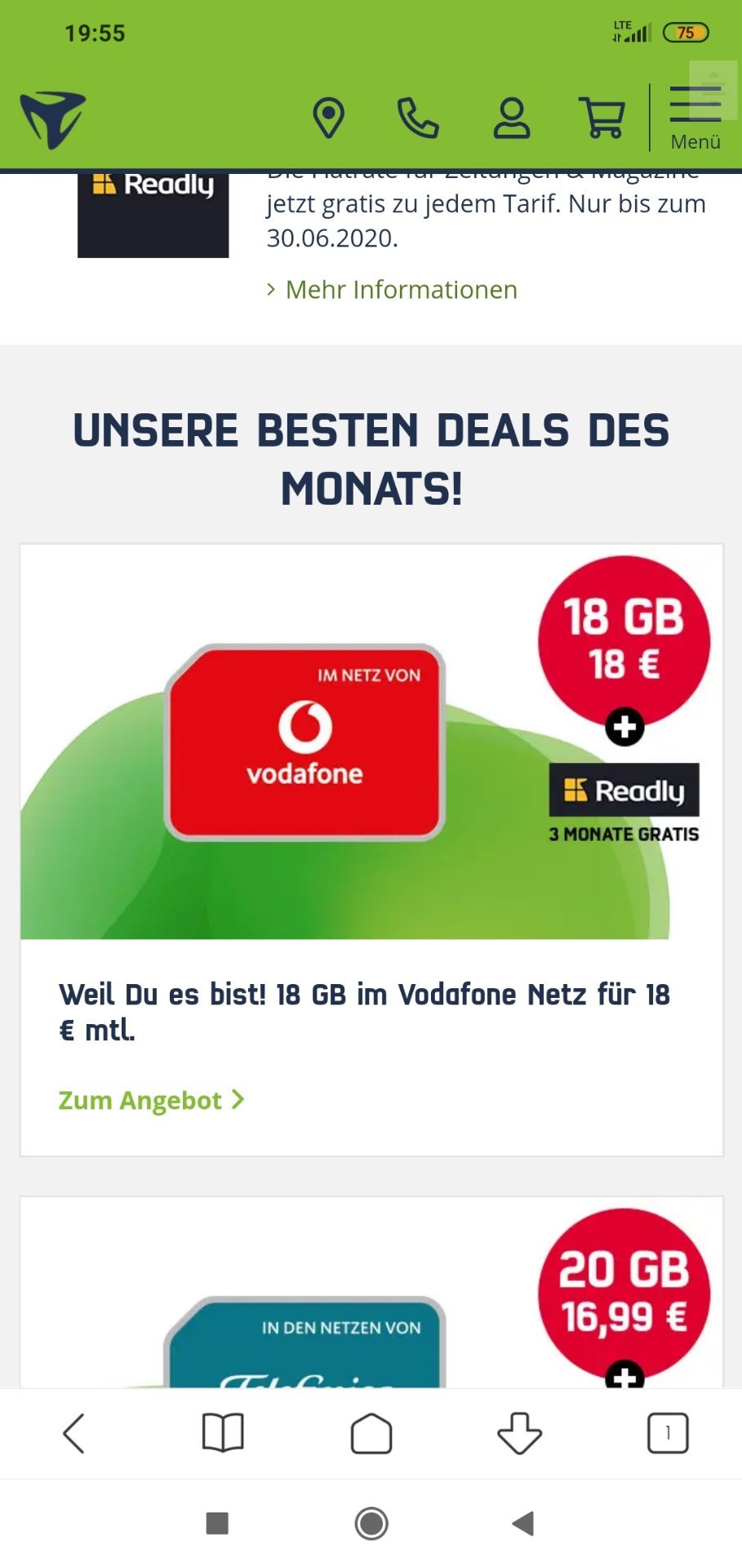Tap the freenet logo in the header
The height and width of the screenshot is (1568, 742).
coord(53,120)
